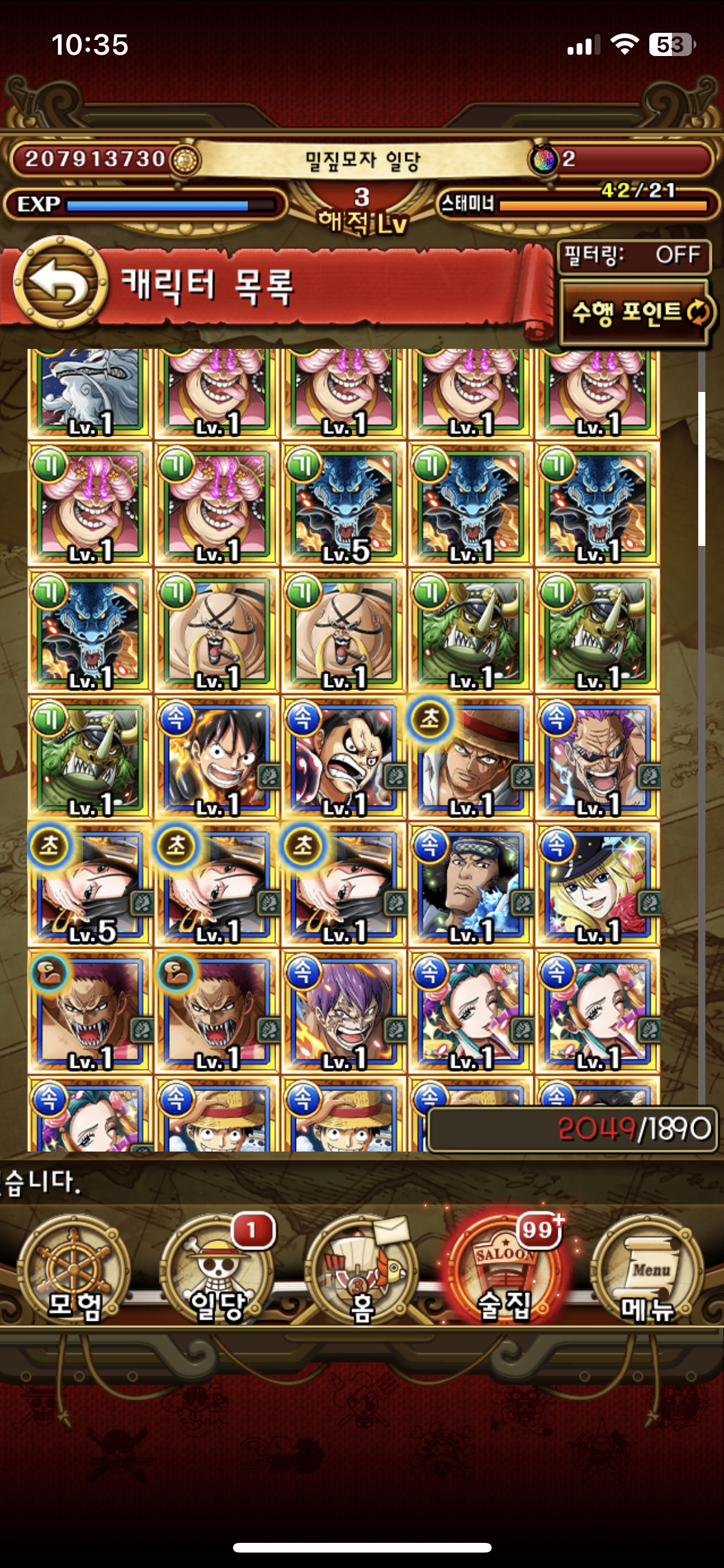Select the dark-haired man with goggles character

pos(470,884)
